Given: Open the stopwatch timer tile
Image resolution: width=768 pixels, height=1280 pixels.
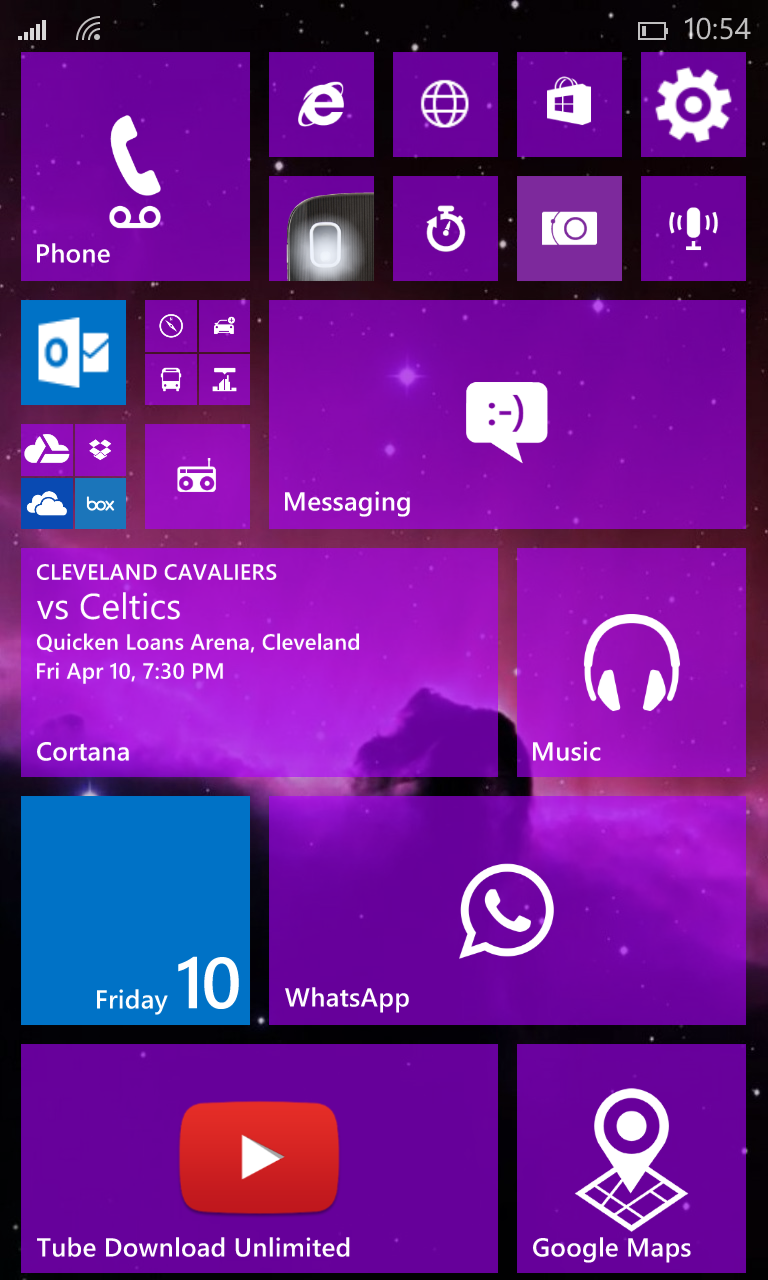Looking at the screenshot, I should 445,228.
